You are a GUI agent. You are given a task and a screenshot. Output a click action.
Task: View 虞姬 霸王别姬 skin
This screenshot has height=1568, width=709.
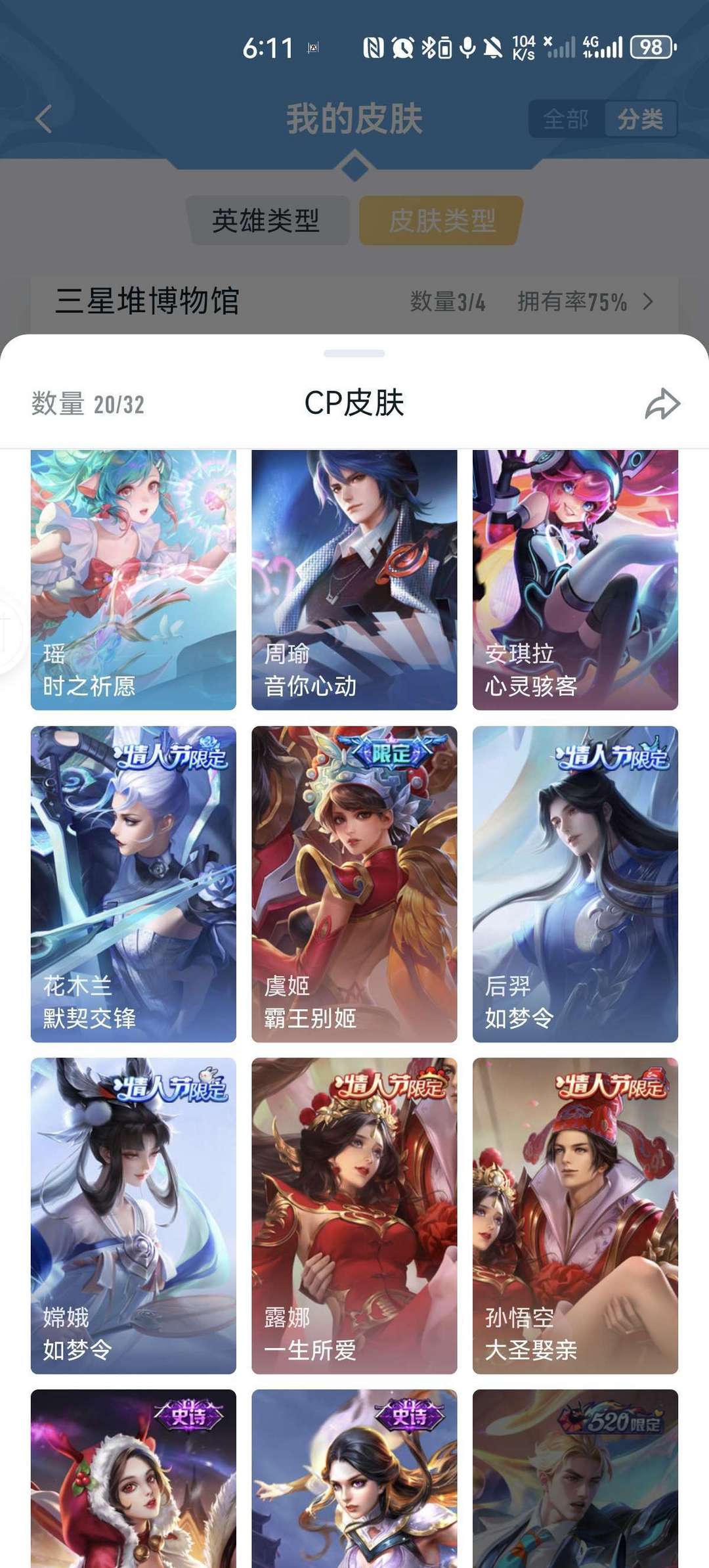coord(354,884)
